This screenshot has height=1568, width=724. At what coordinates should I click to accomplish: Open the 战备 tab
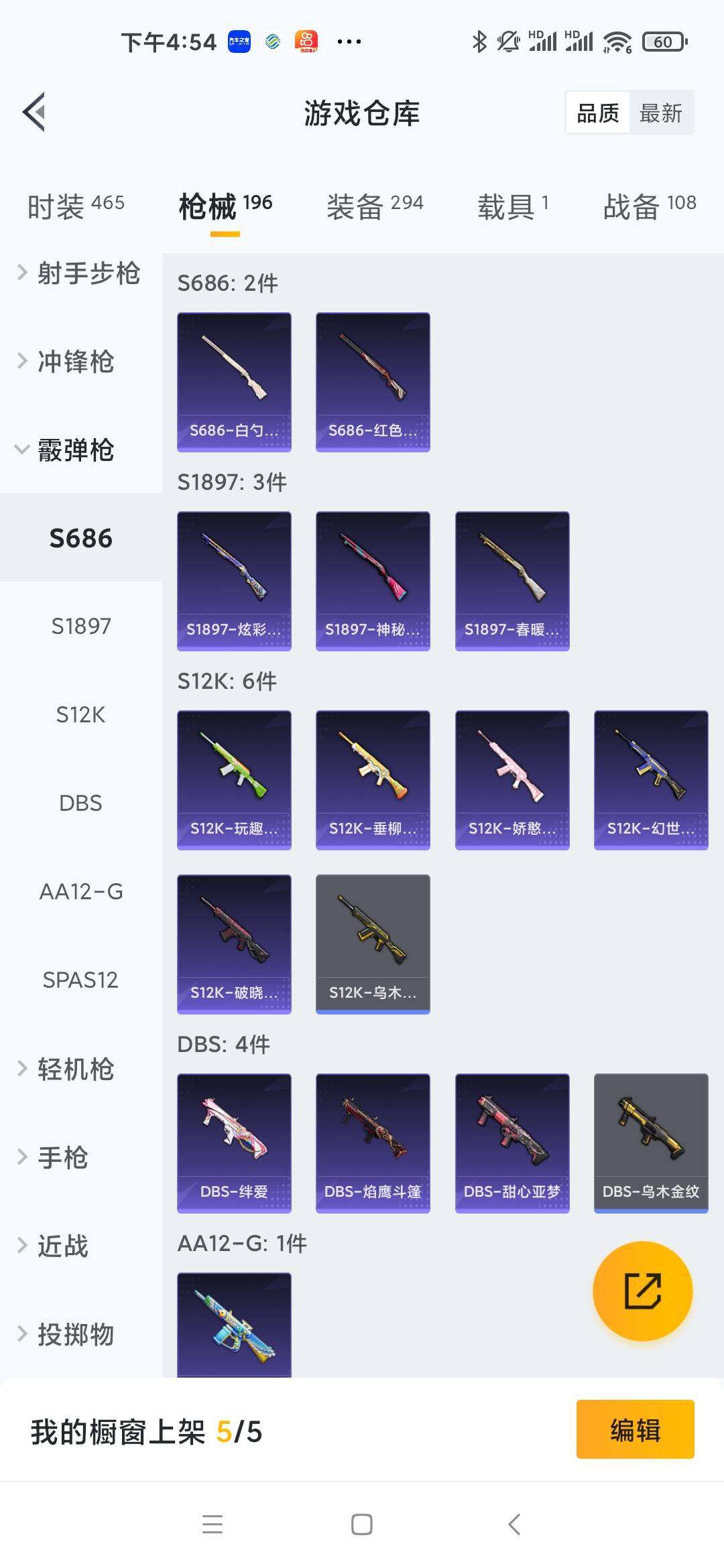(x=649, y=206)
